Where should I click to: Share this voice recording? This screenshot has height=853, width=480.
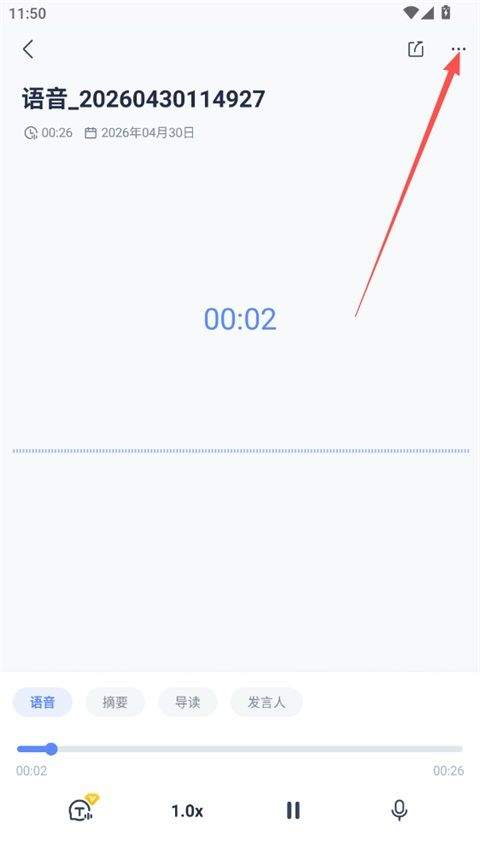click(x=415, y=49)
